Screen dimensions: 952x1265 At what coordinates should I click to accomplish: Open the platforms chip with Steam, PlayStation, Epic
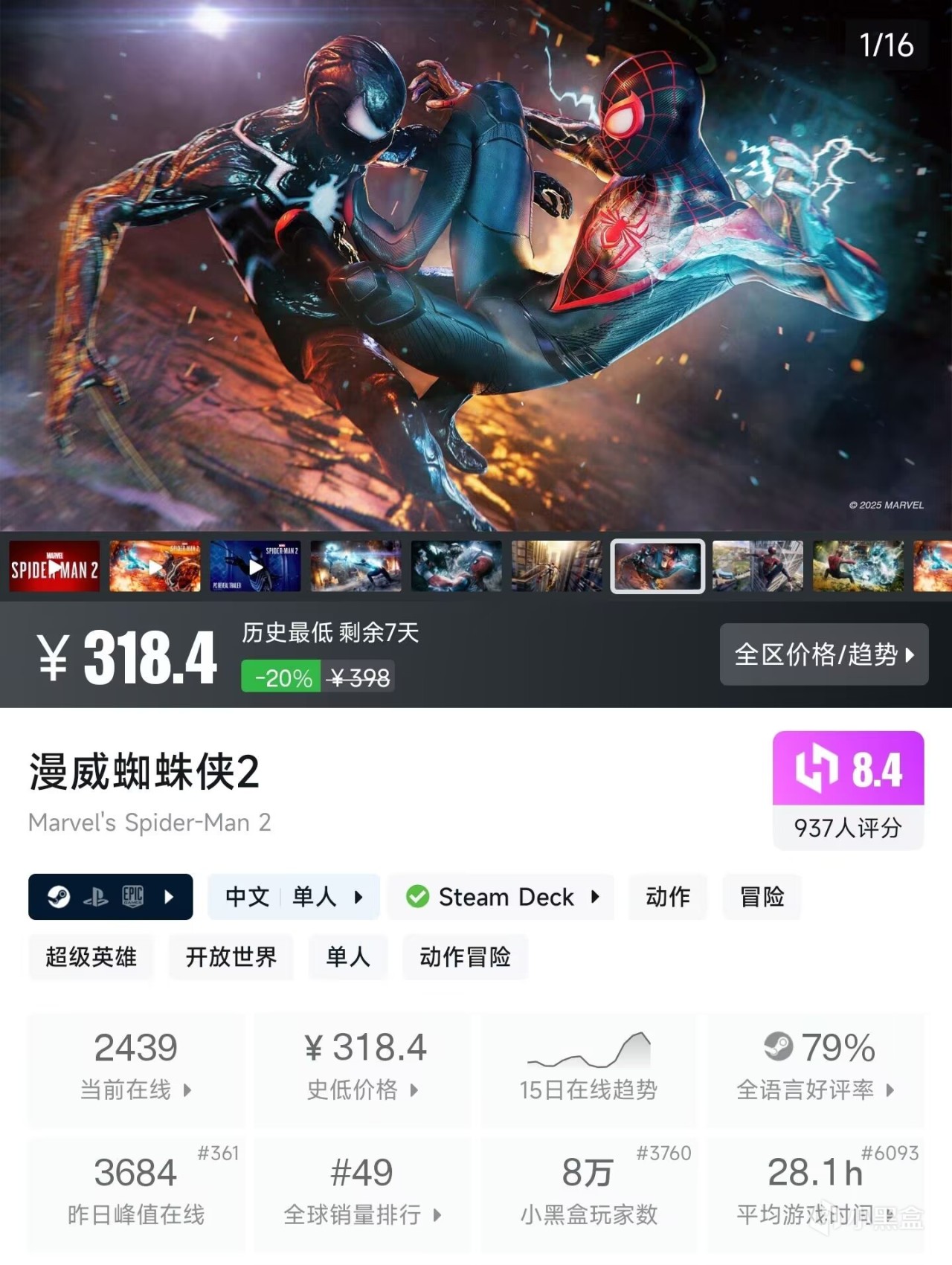tap(110, 897)
